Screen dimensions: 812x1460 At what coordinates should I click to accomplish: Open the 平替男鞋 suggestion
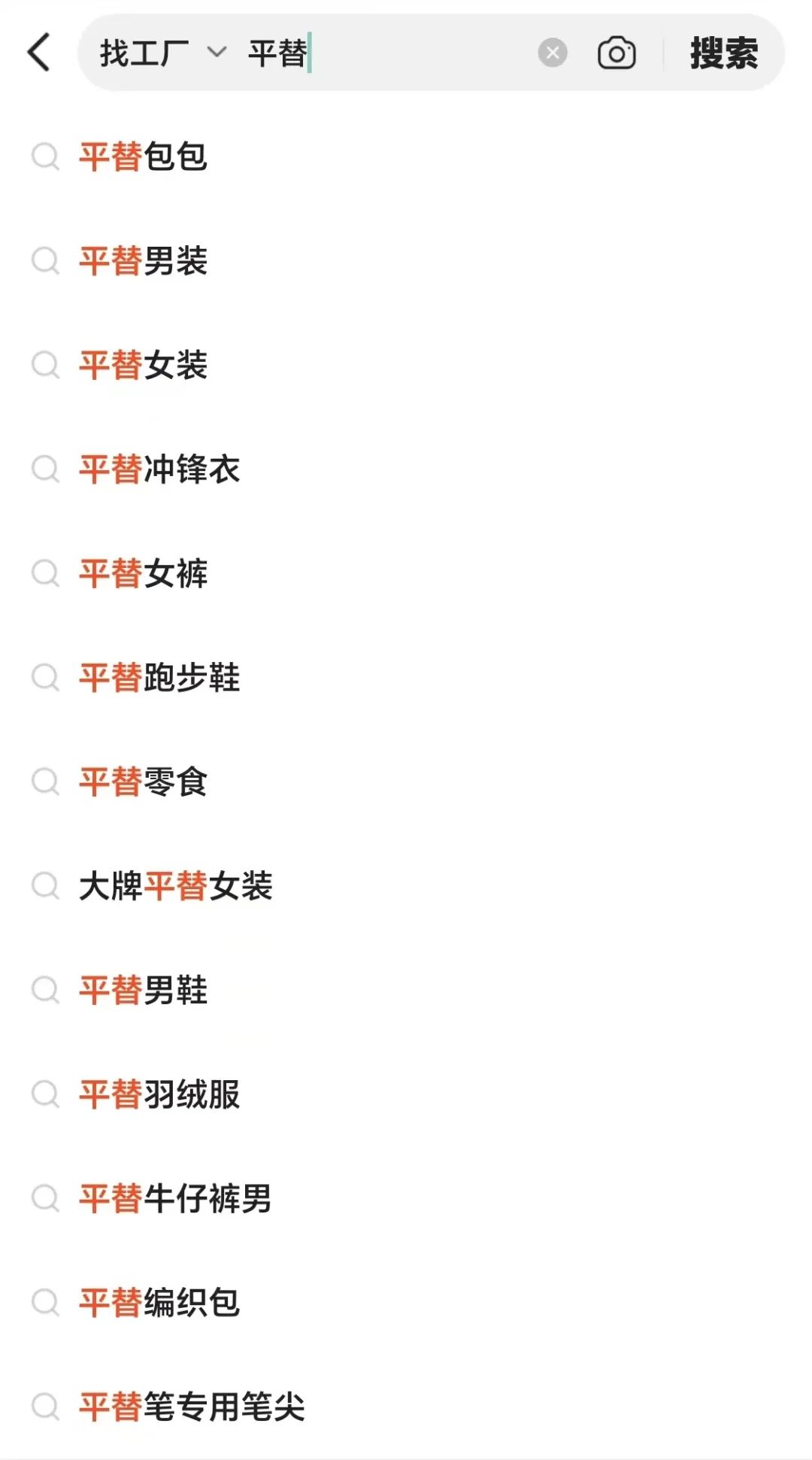pos(143,990)
